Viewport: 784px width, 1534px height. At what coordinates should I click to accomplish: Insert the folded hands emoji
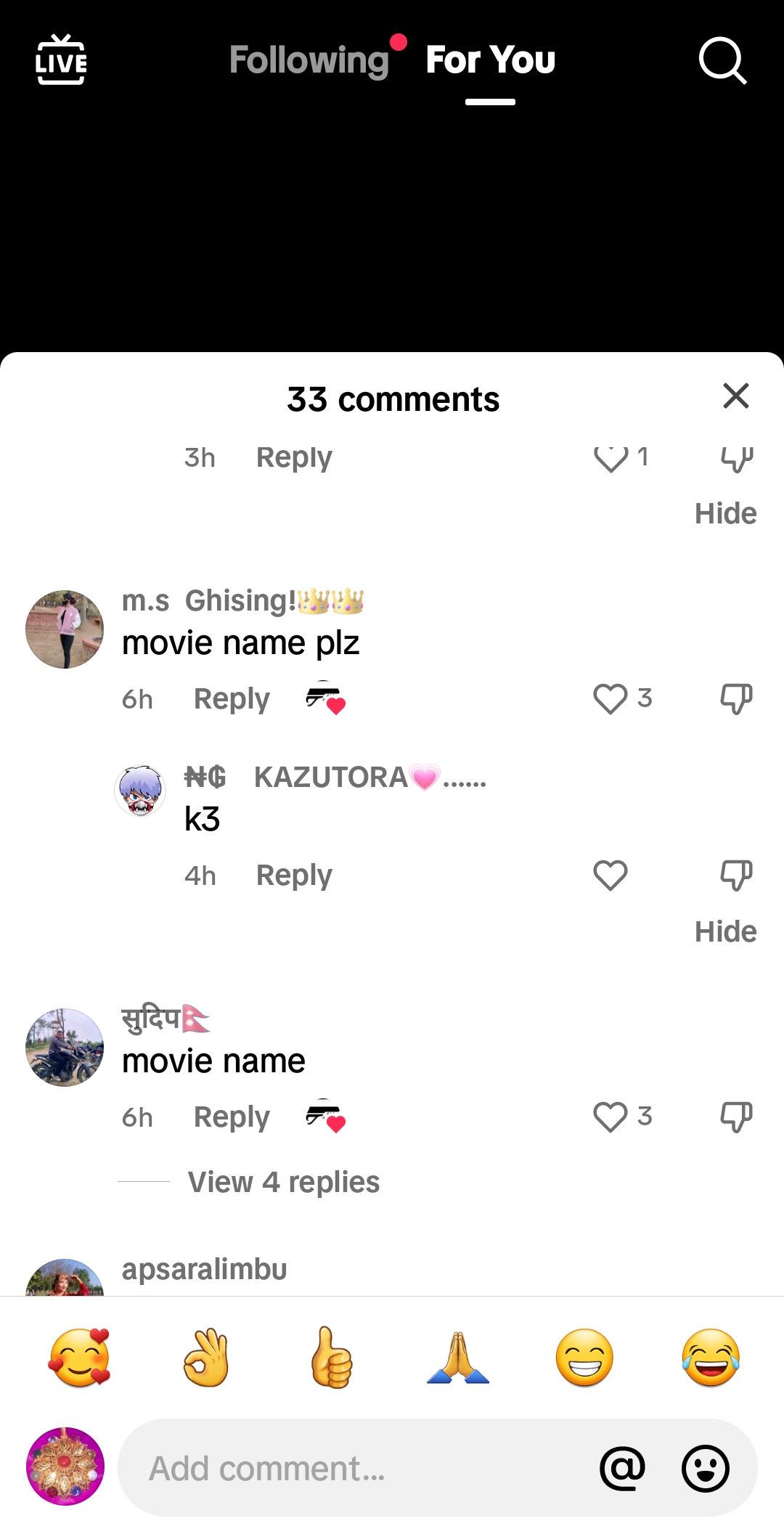point(458,1358)
